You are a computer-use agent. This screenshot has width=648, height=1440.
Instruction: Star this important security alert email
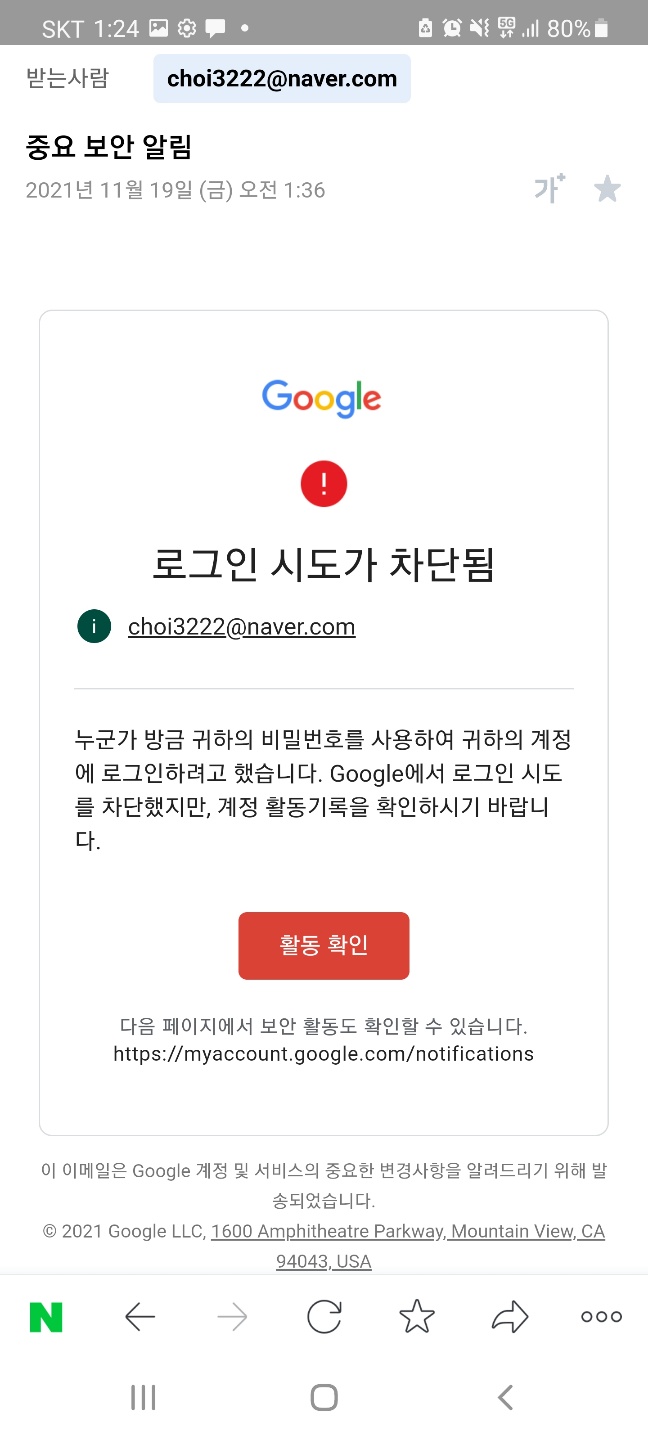click(607, 189)
